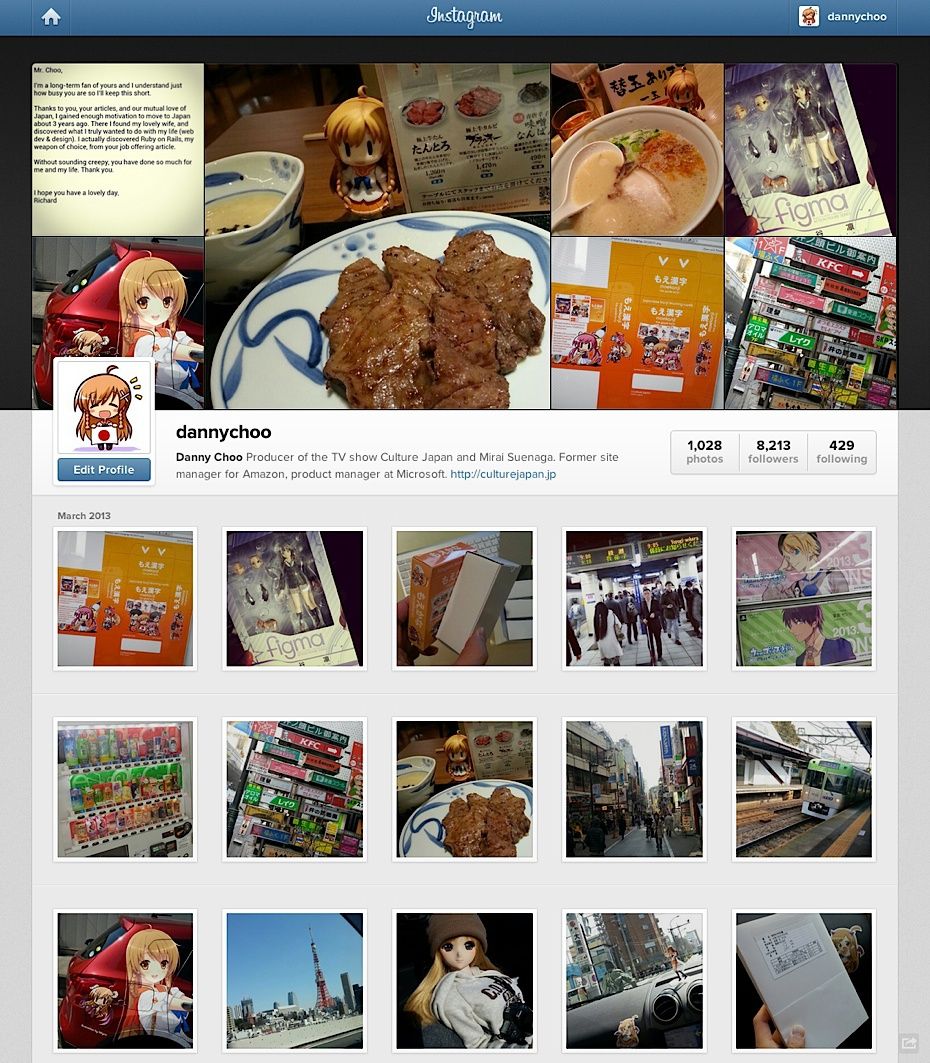Open the blonde doll in beanie photo
Image resolution: width=930 pixels, height=1063 pixels.
click(464, 980)
